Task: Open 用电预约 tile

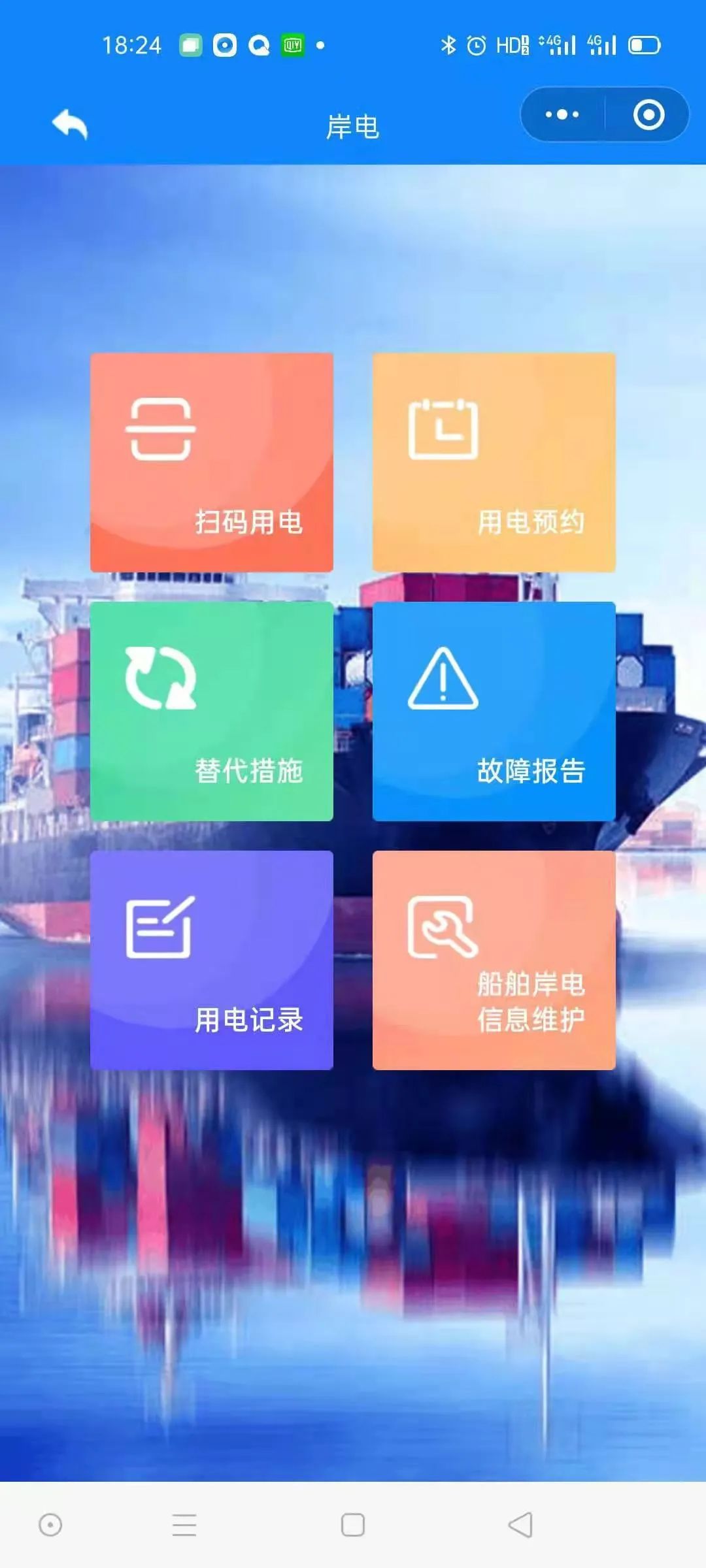Action: click(x=494, y=463)
